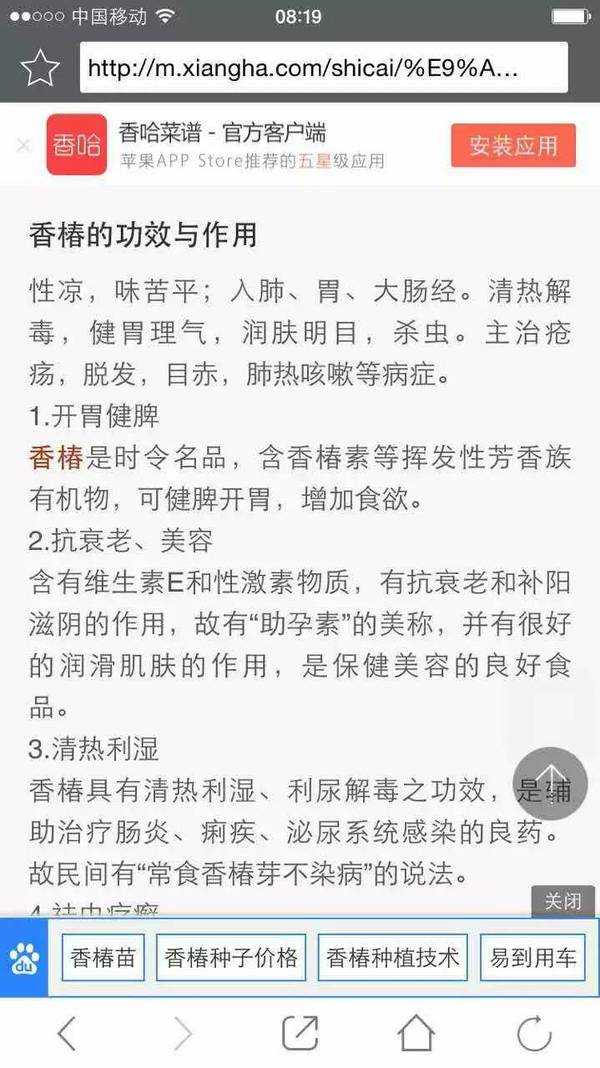600x1068 pixels.
Task: Tap the 安装应用 install button
Action: click(513, 146)
